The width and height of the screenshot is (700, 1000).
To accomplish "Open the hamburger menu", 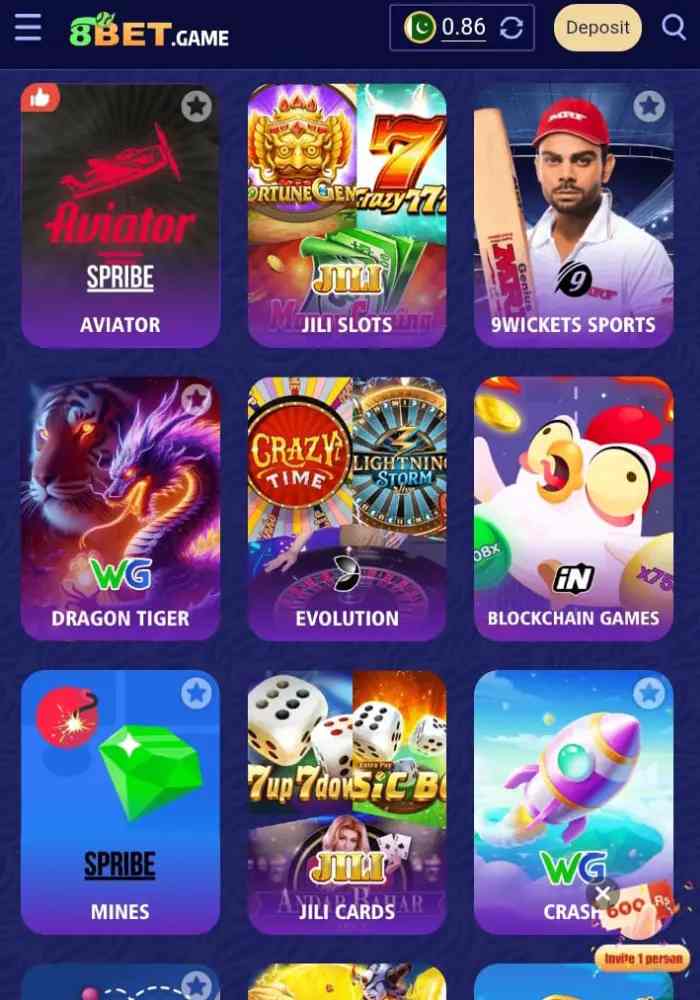I will 28,28.
